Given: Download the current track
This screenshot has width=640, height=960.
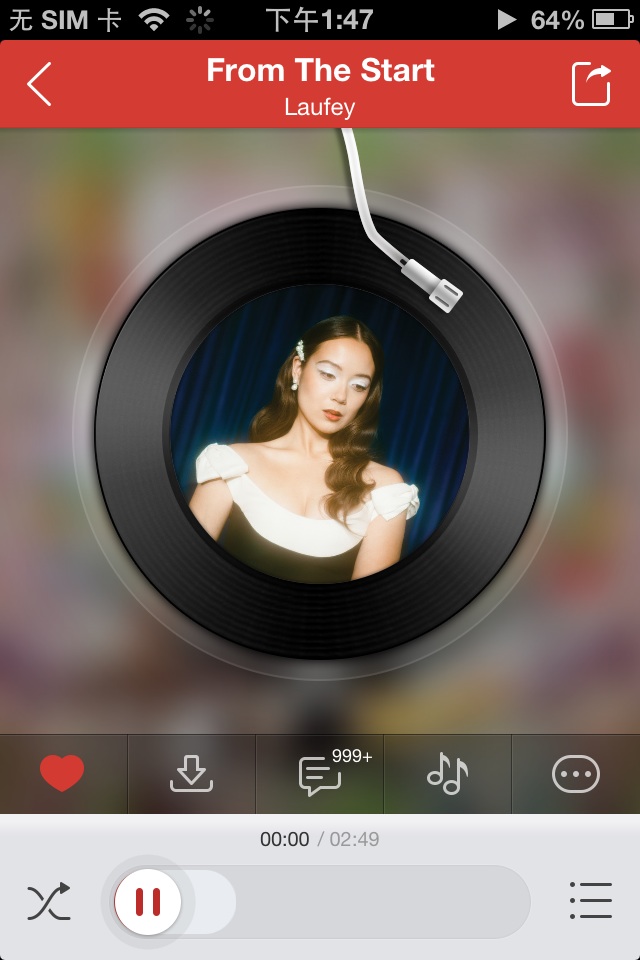Looking at the screenshot, I should click(191, 774).
